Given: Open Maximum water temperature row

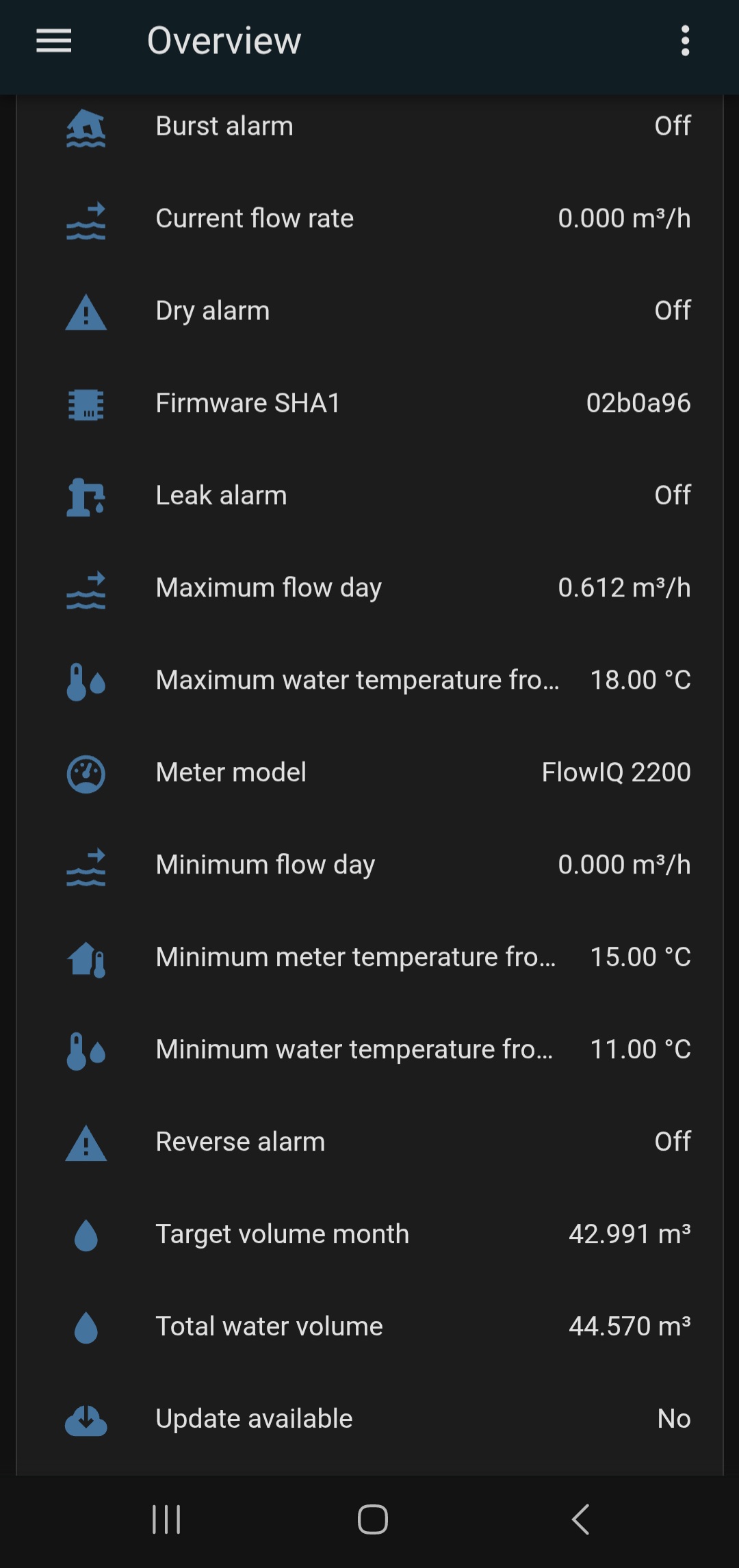Looking at the screenshot, I should coord(369,681).
